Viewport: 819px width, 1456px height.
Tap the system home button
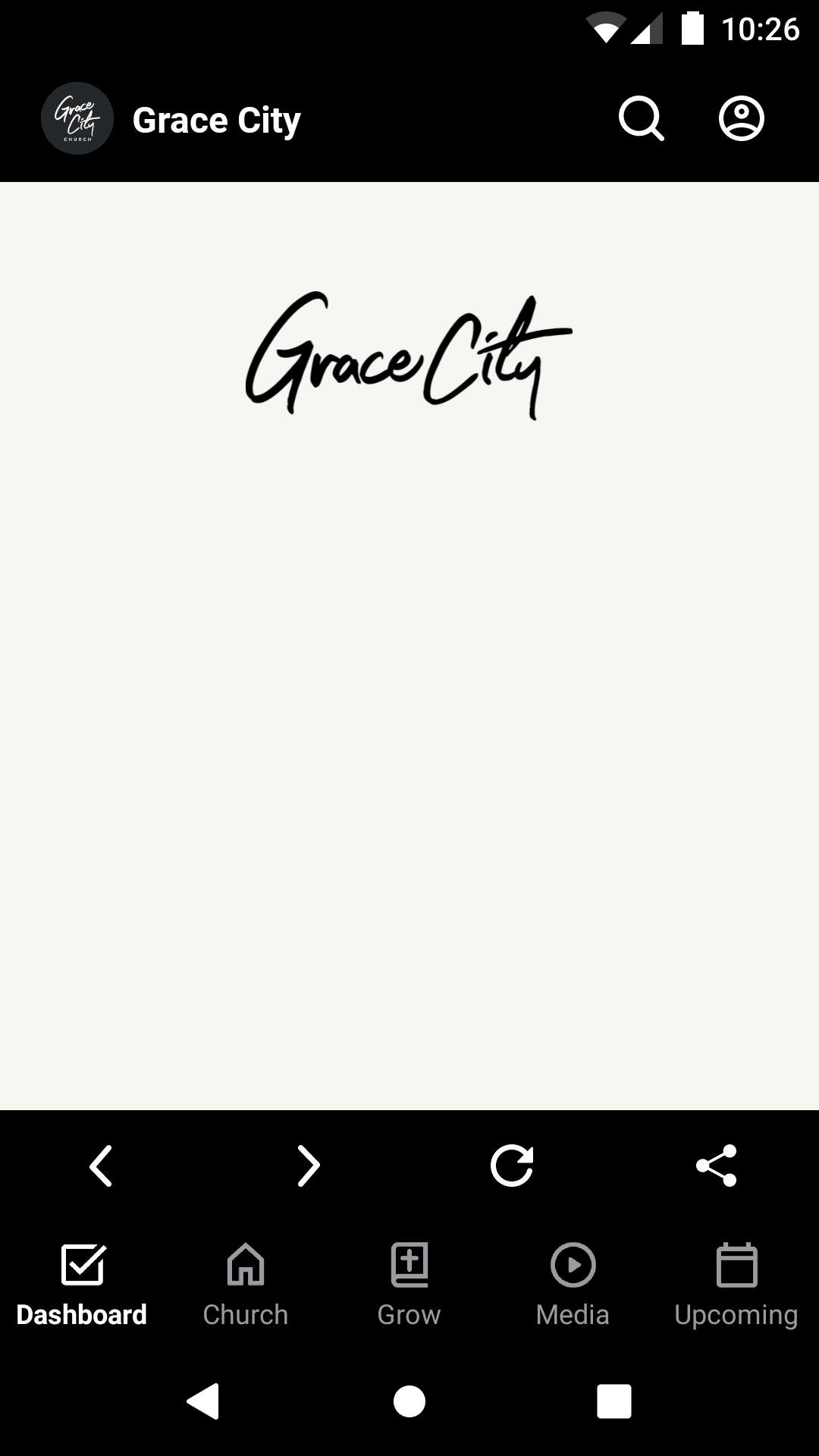click(409, 1401)
